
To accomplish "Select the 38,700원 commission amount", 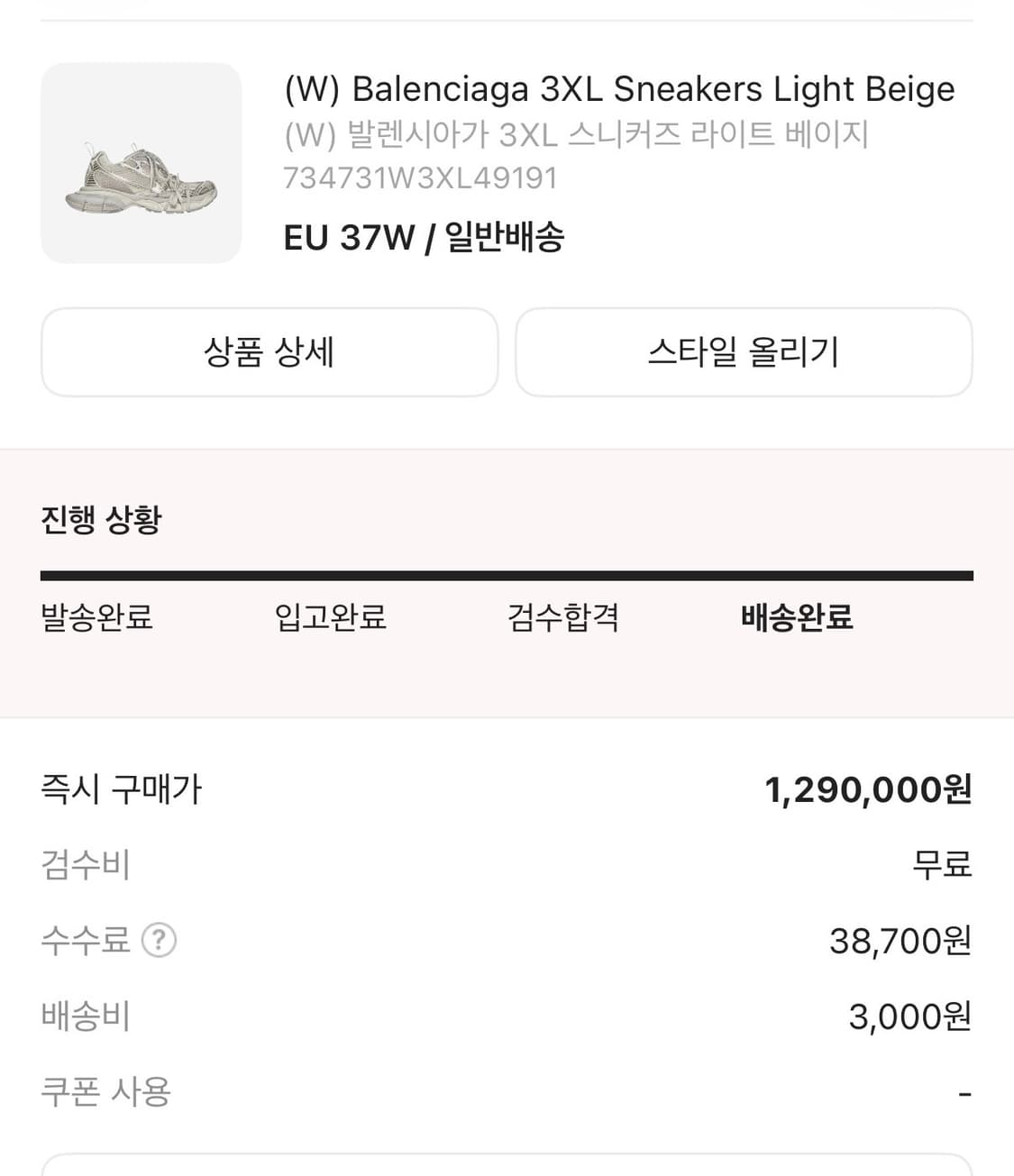I will coord(902,941).
